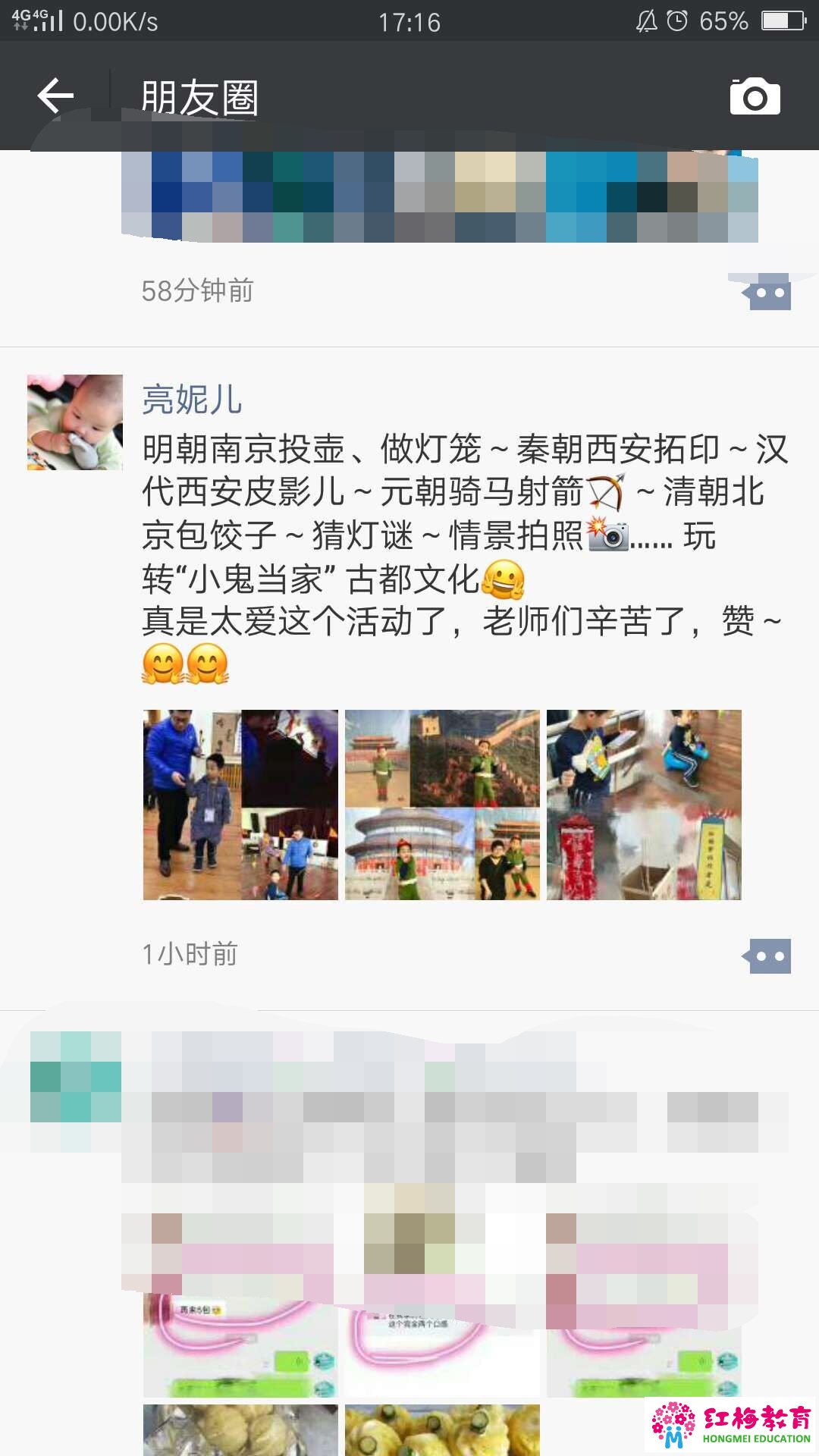Open like/comment menu on the 1小时前 post

pyautogui.click(x=767, y=956)
